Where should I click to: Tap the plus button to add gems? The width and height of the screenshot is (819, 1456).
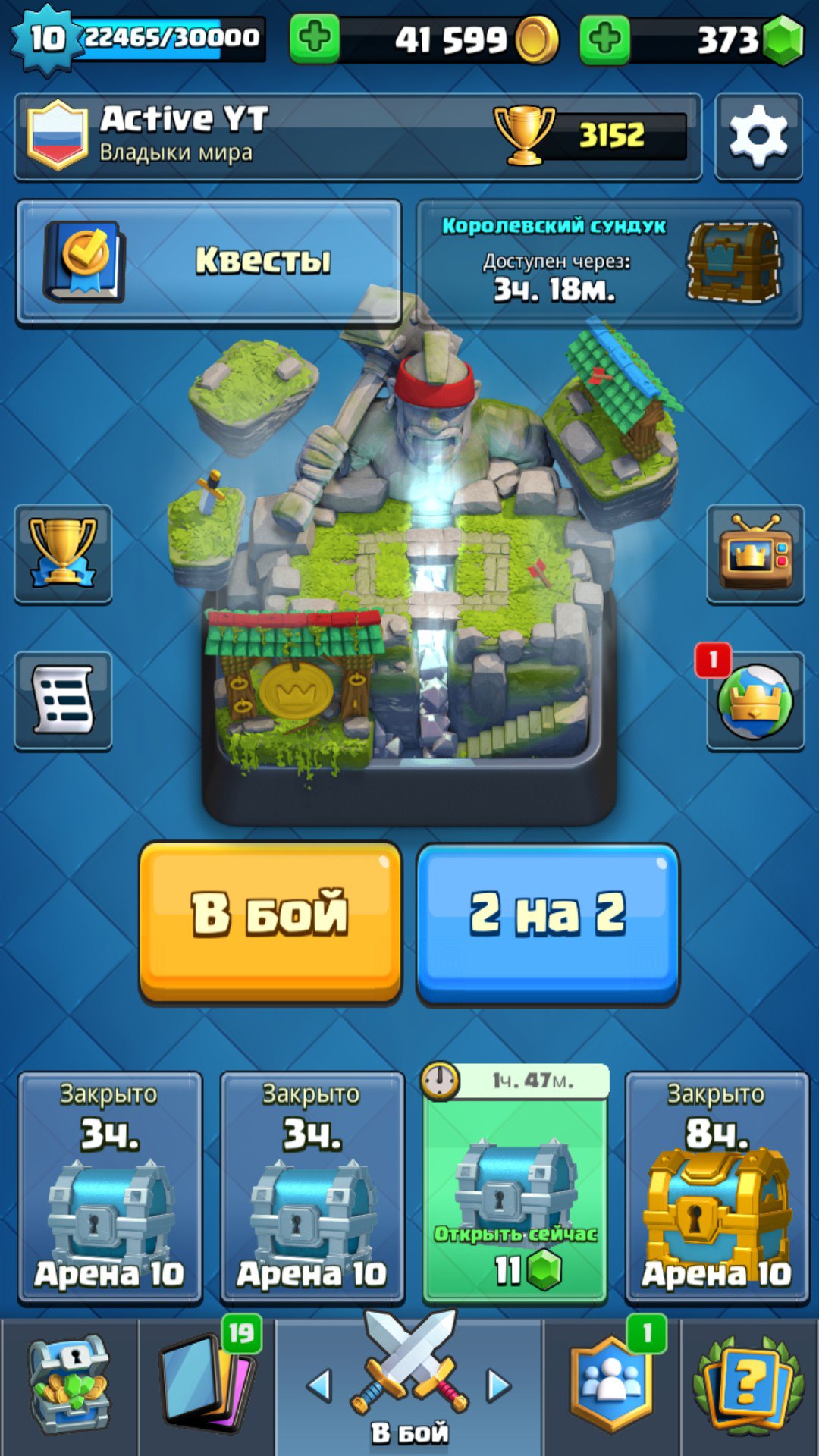click(x=604, y=38)
